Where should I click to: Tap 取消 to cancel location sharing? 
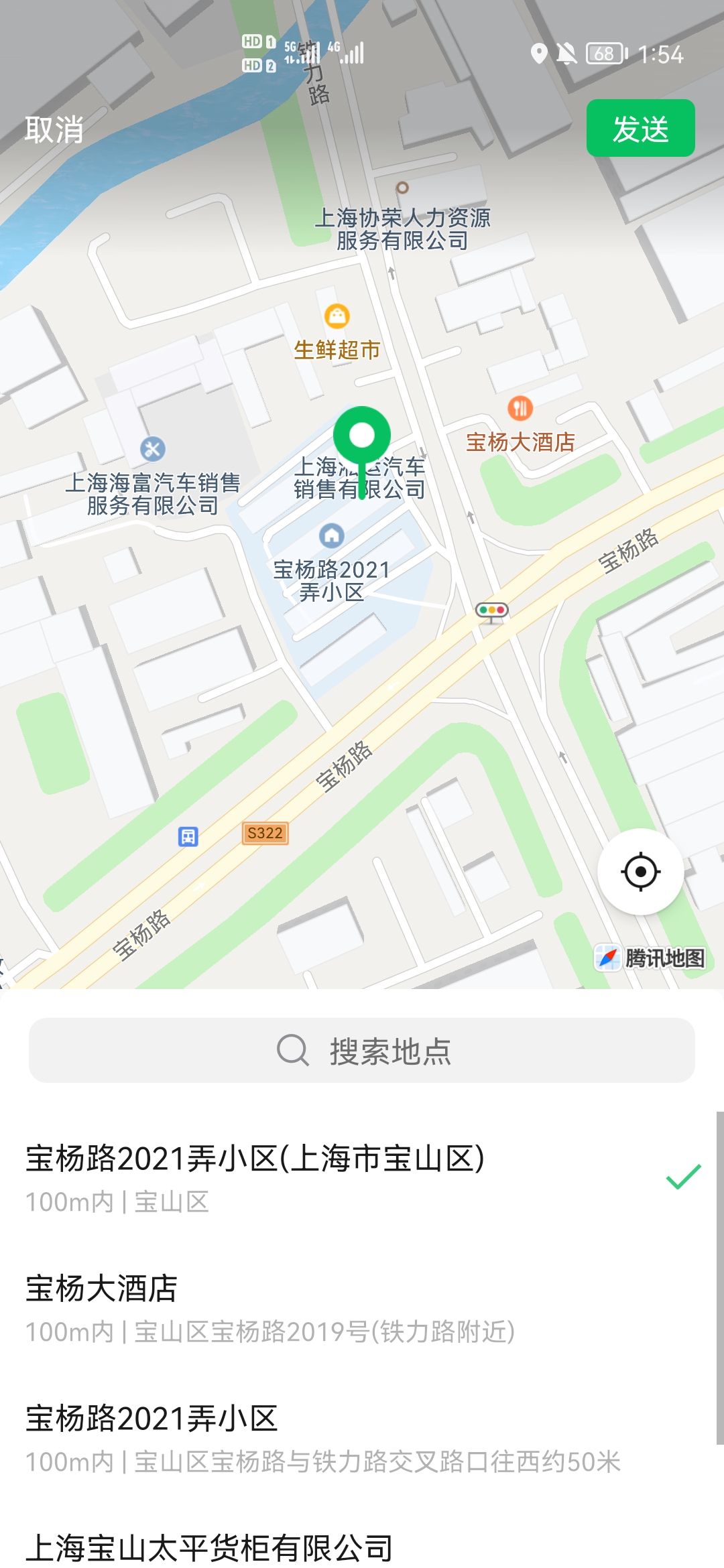54,129
